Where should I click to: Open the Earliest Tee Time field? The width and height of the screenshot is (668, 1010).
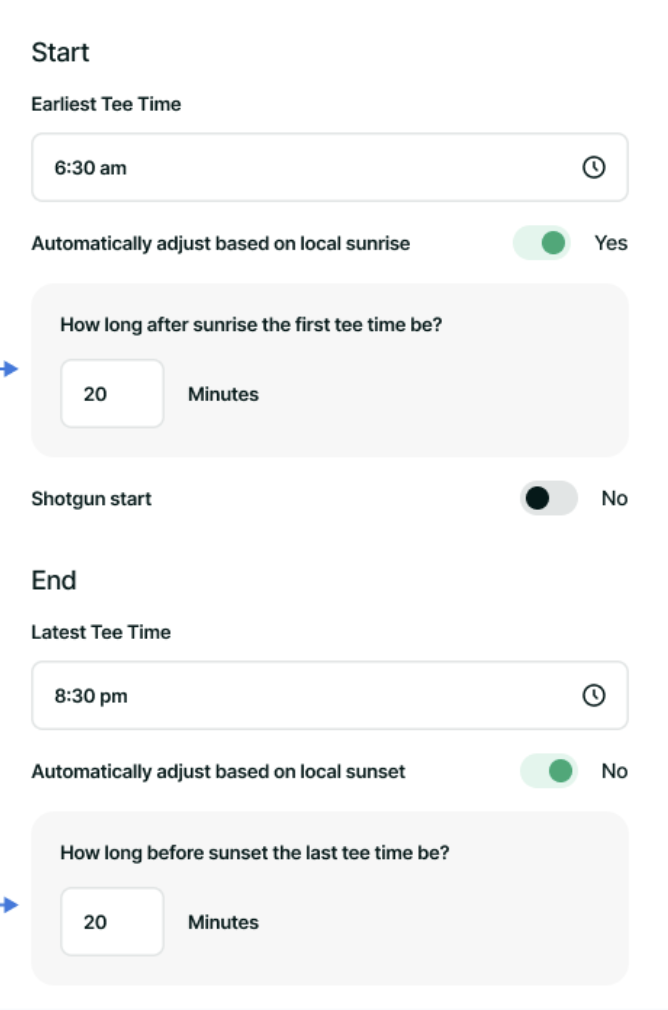point(300,168)
